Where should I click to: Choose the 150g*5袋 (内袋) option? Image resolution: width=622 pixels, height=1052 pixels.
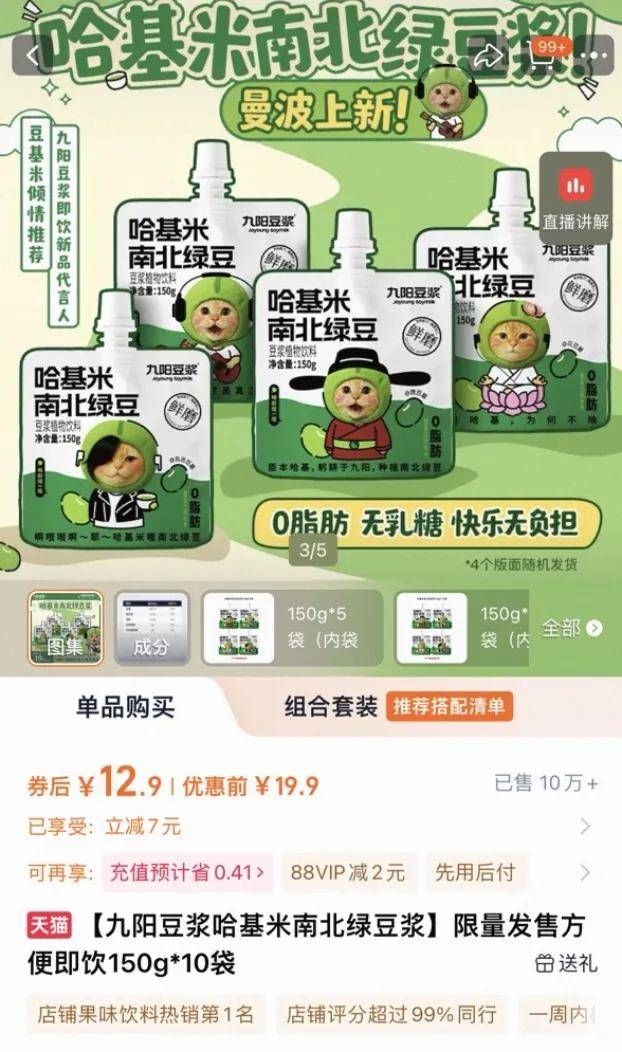pyautogui.click(x=292, y=628)
